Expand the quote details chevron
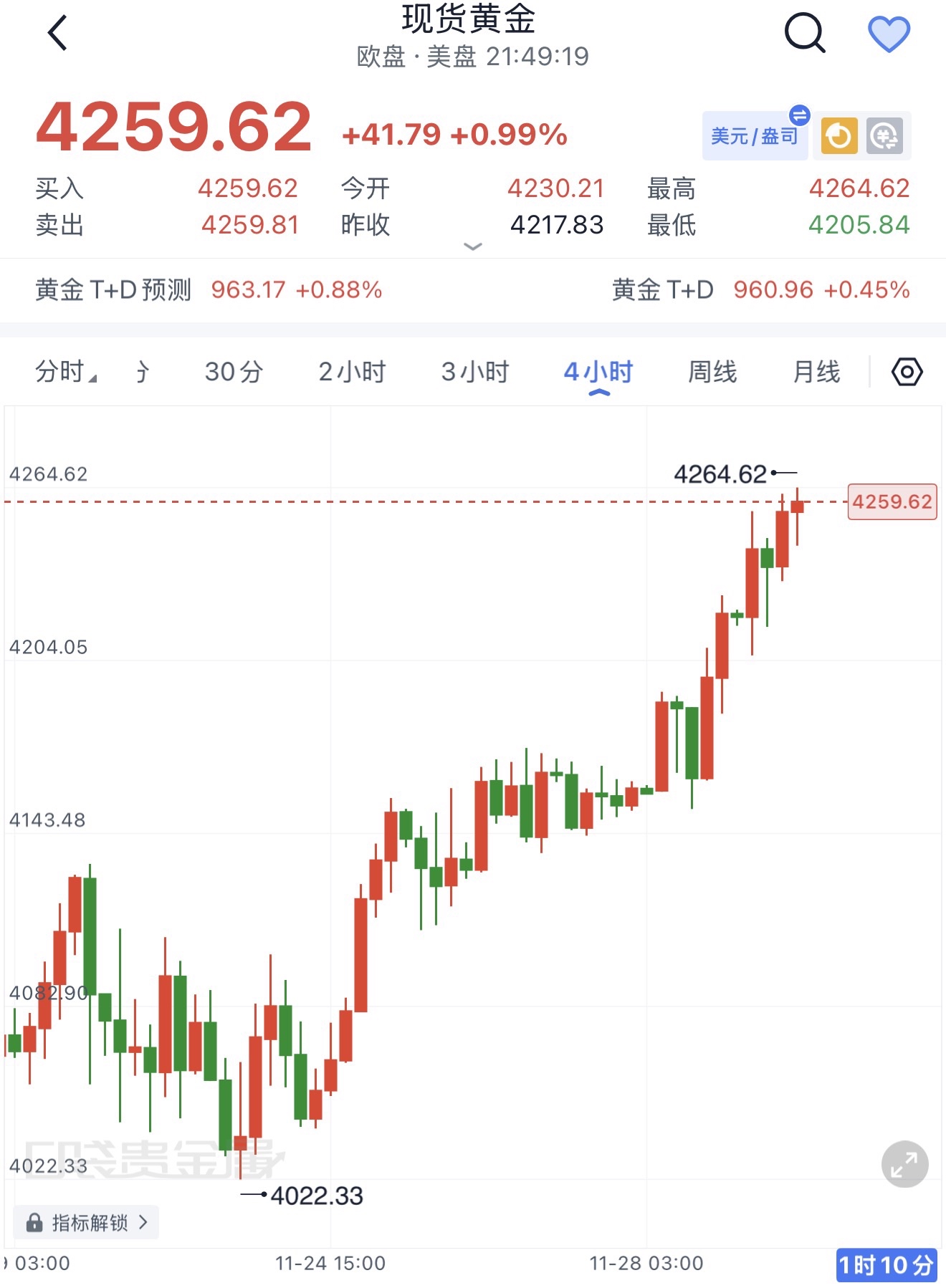The image size is (946, 1288). [473, 246]
